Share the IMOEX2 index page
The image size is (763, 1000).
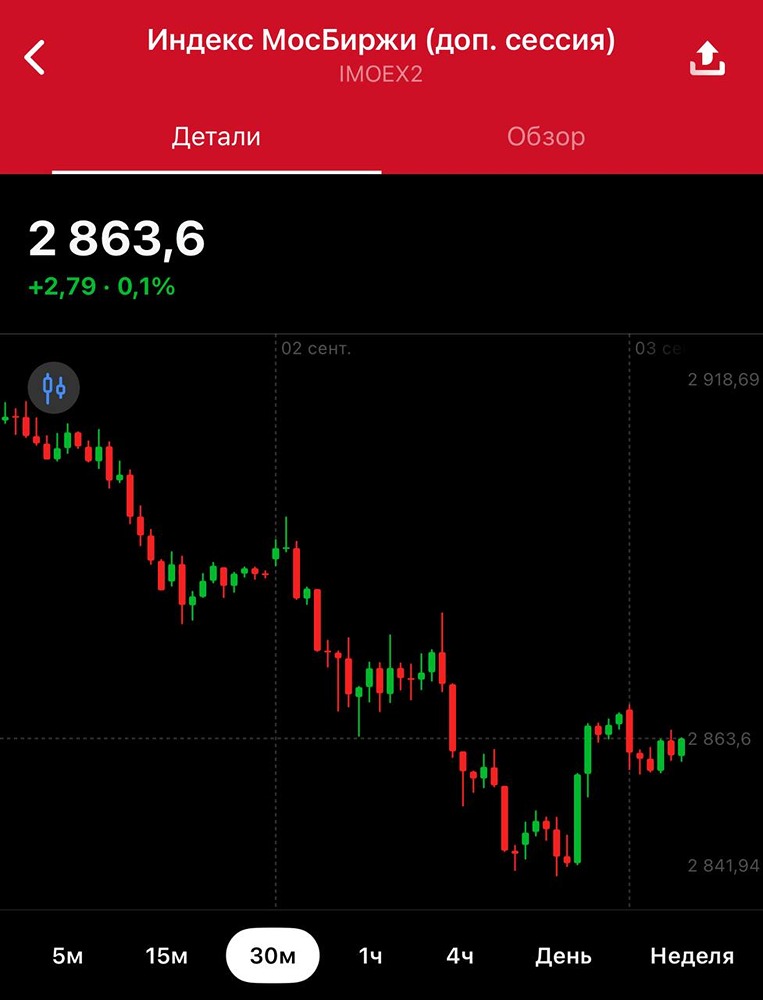(x=707, y=58)
